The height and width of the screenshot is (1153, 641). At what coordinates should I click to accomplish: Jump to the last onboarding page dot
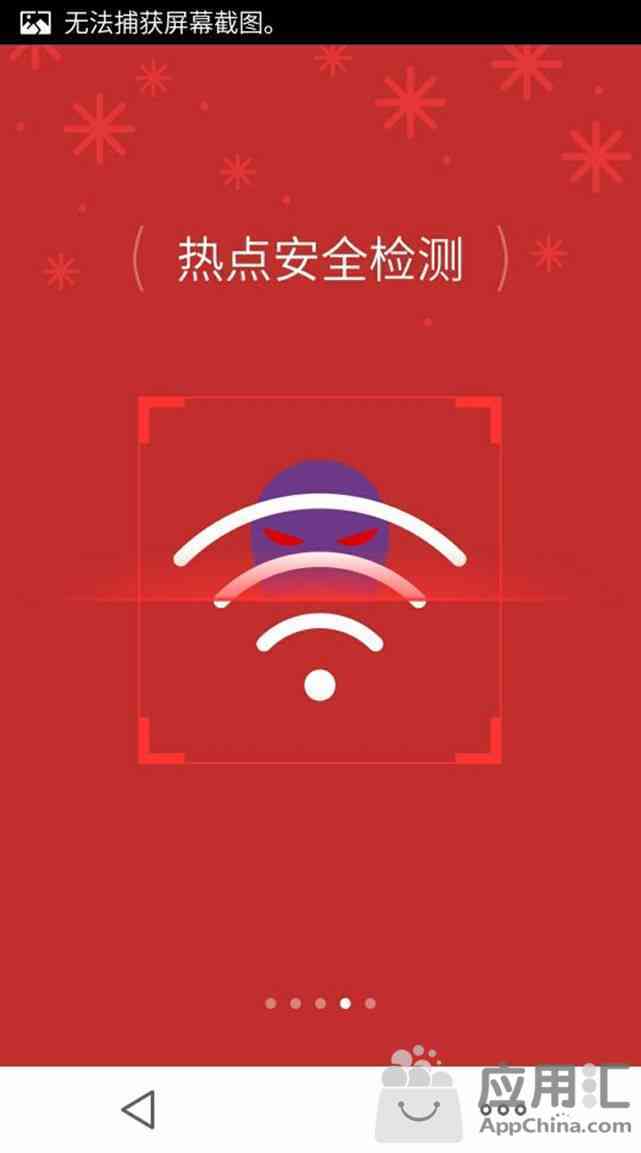[370, 1003]
